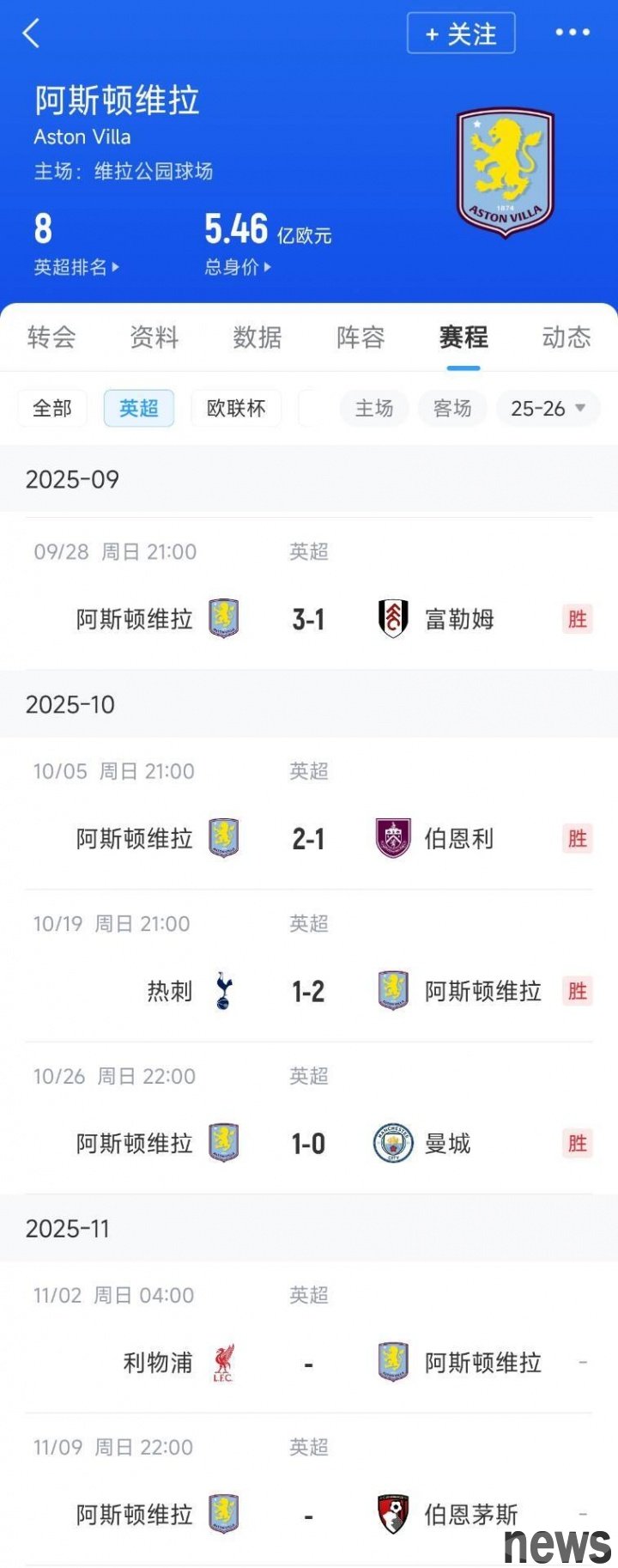The image size is (618, 1568).
Task: Show only 主场 home matches
Action: tap(375, 409)
